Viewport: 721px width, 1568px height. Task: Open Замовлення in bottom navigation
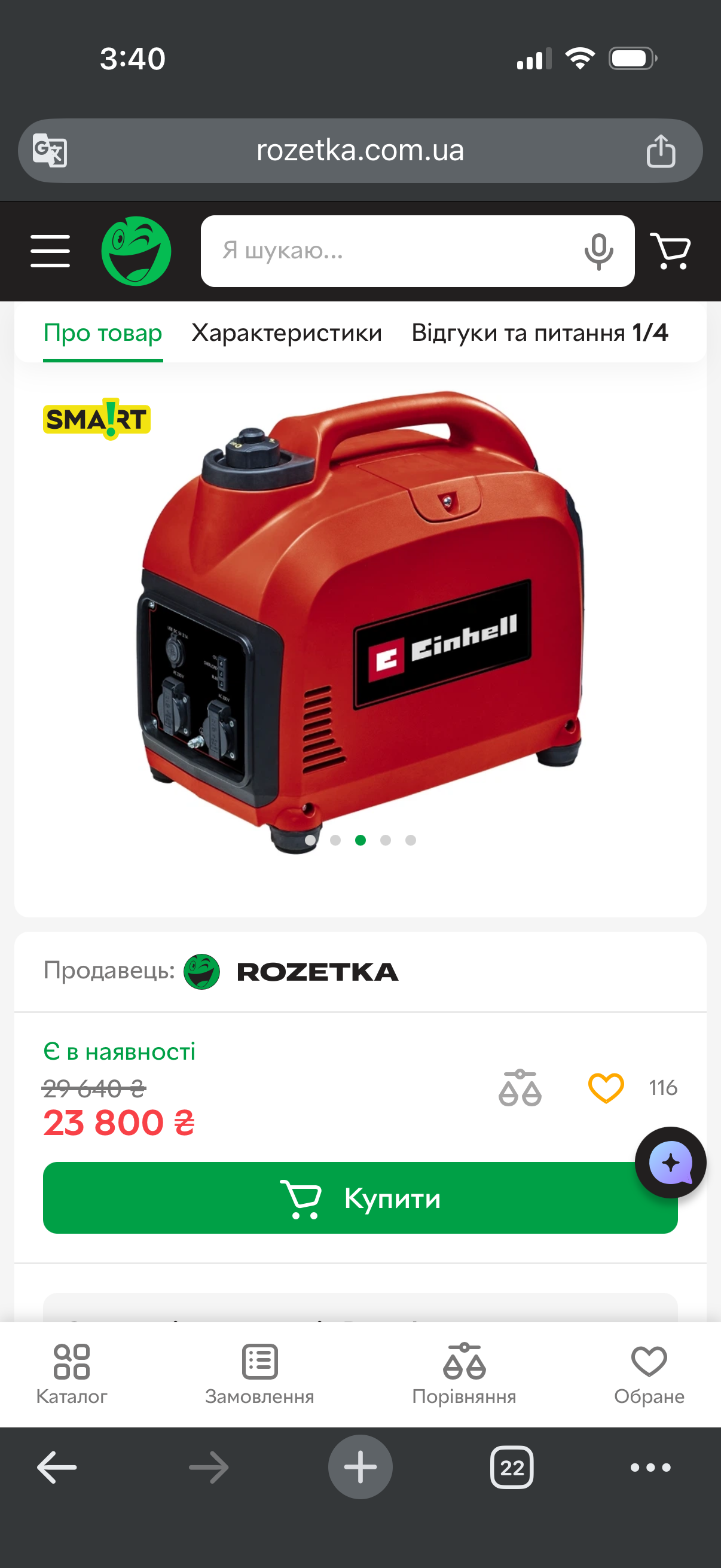point(260,1373)
